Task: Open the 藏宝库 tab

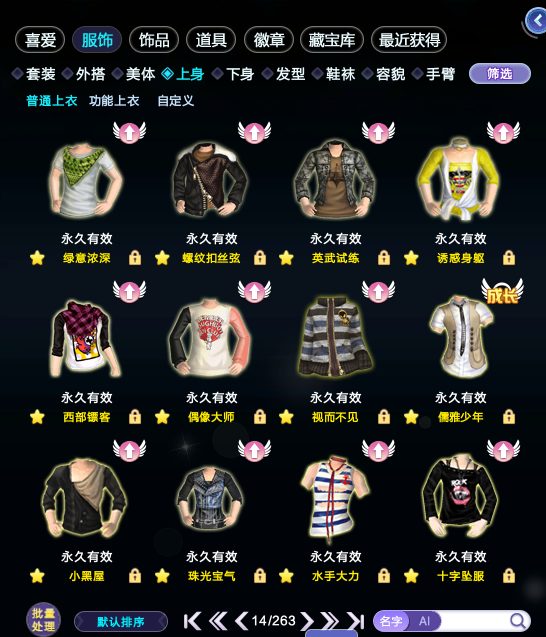Action: tap(332, 40)
